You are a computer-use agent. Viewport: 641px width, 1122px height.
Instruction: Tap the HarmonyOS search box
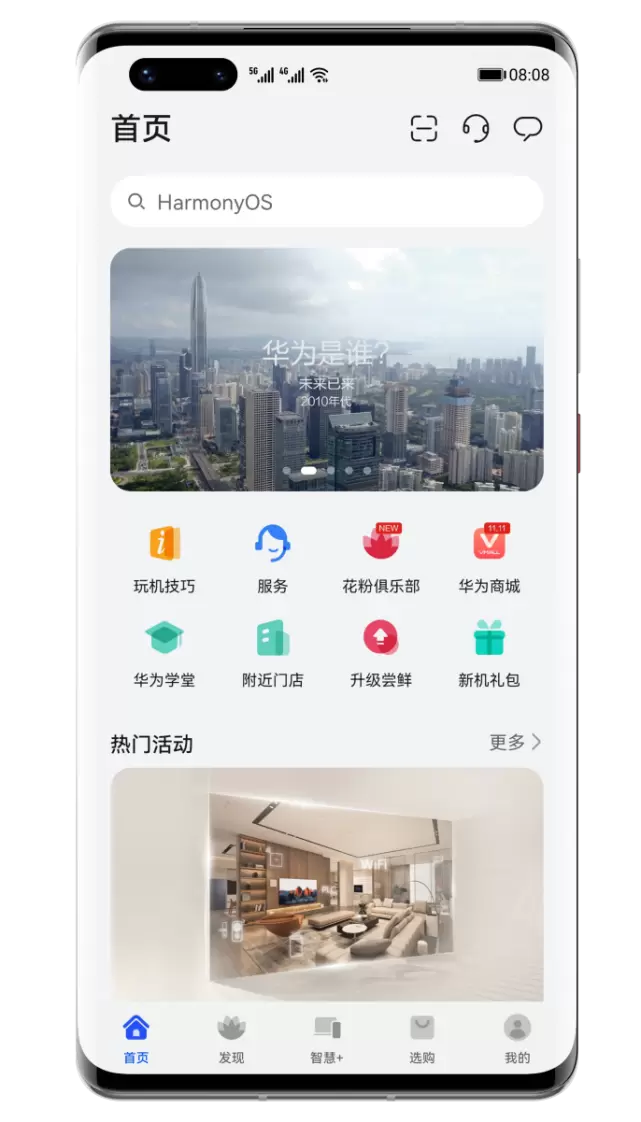[327, 202]
